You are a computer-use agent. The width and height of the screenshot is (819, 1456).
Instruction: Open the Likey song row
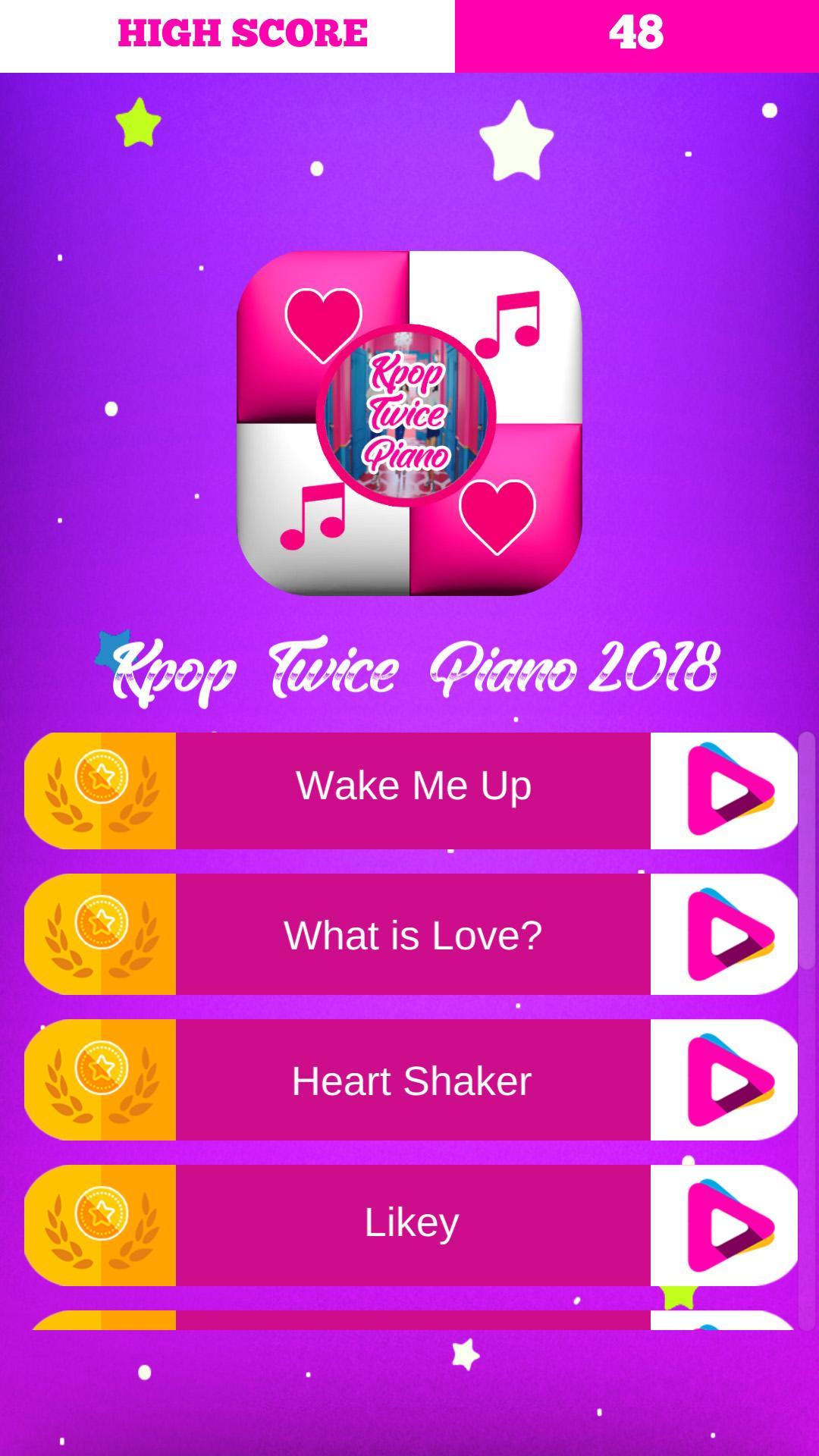413,1224
